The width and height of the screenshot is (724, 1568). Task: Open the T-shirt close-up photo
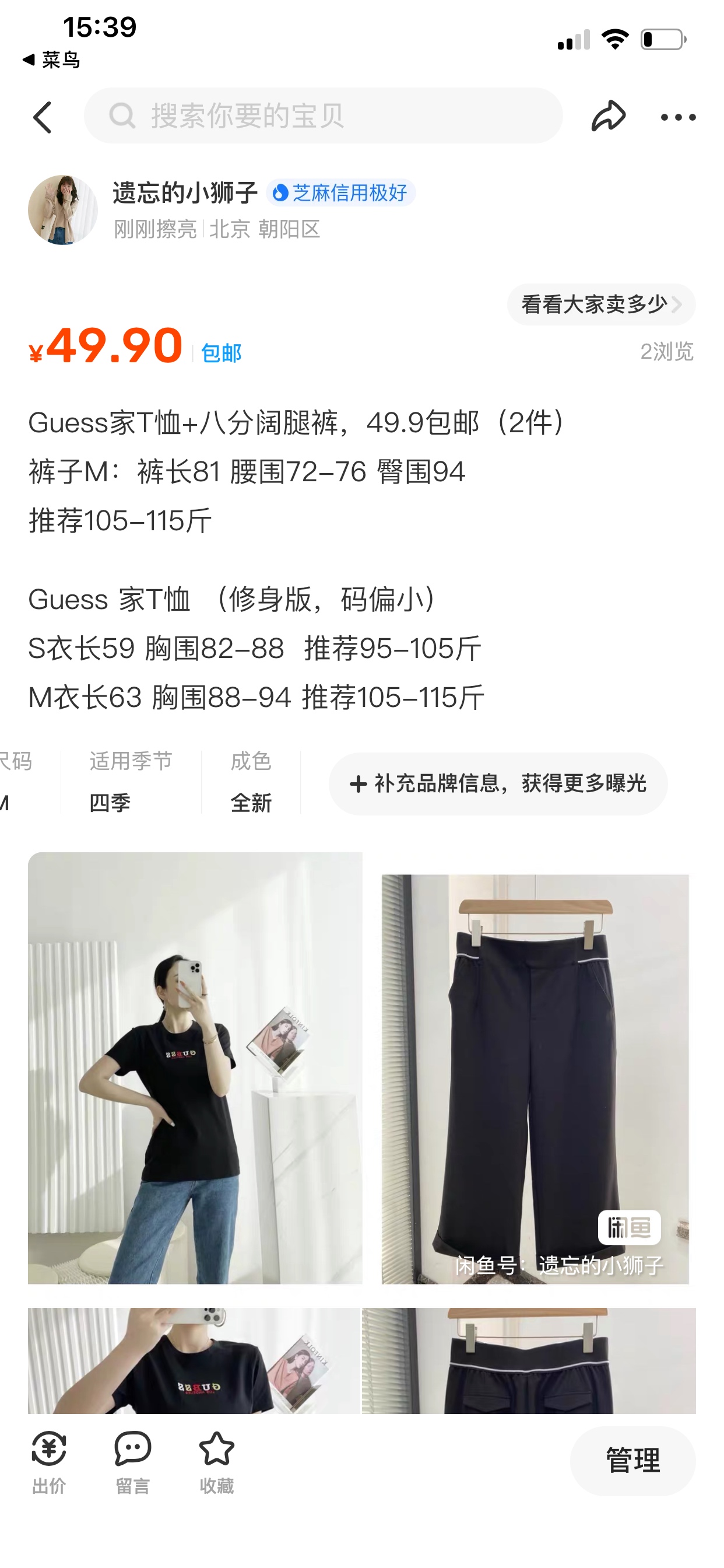click(195, 1361)
